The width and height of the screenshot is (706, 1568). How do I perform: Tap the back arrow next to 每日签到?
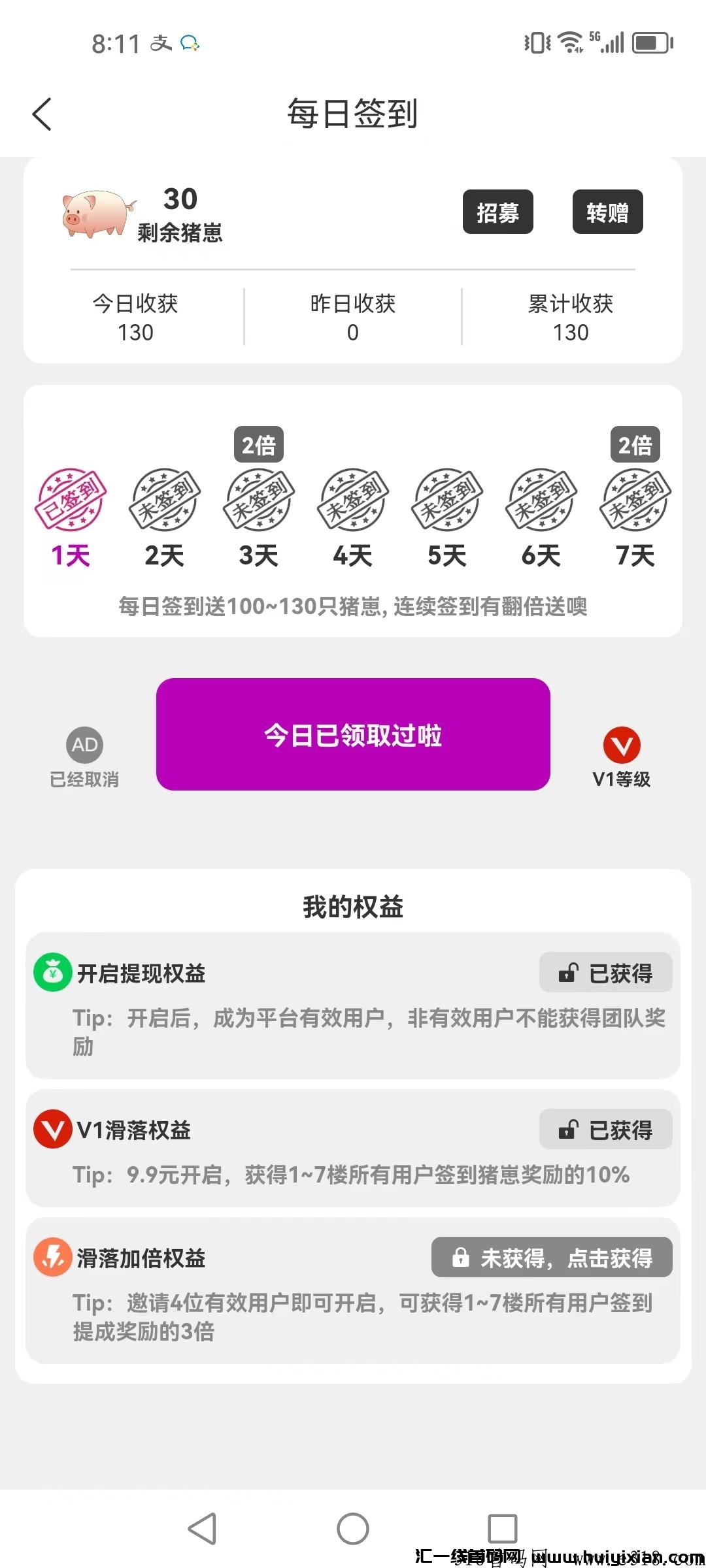click(41, 114)
